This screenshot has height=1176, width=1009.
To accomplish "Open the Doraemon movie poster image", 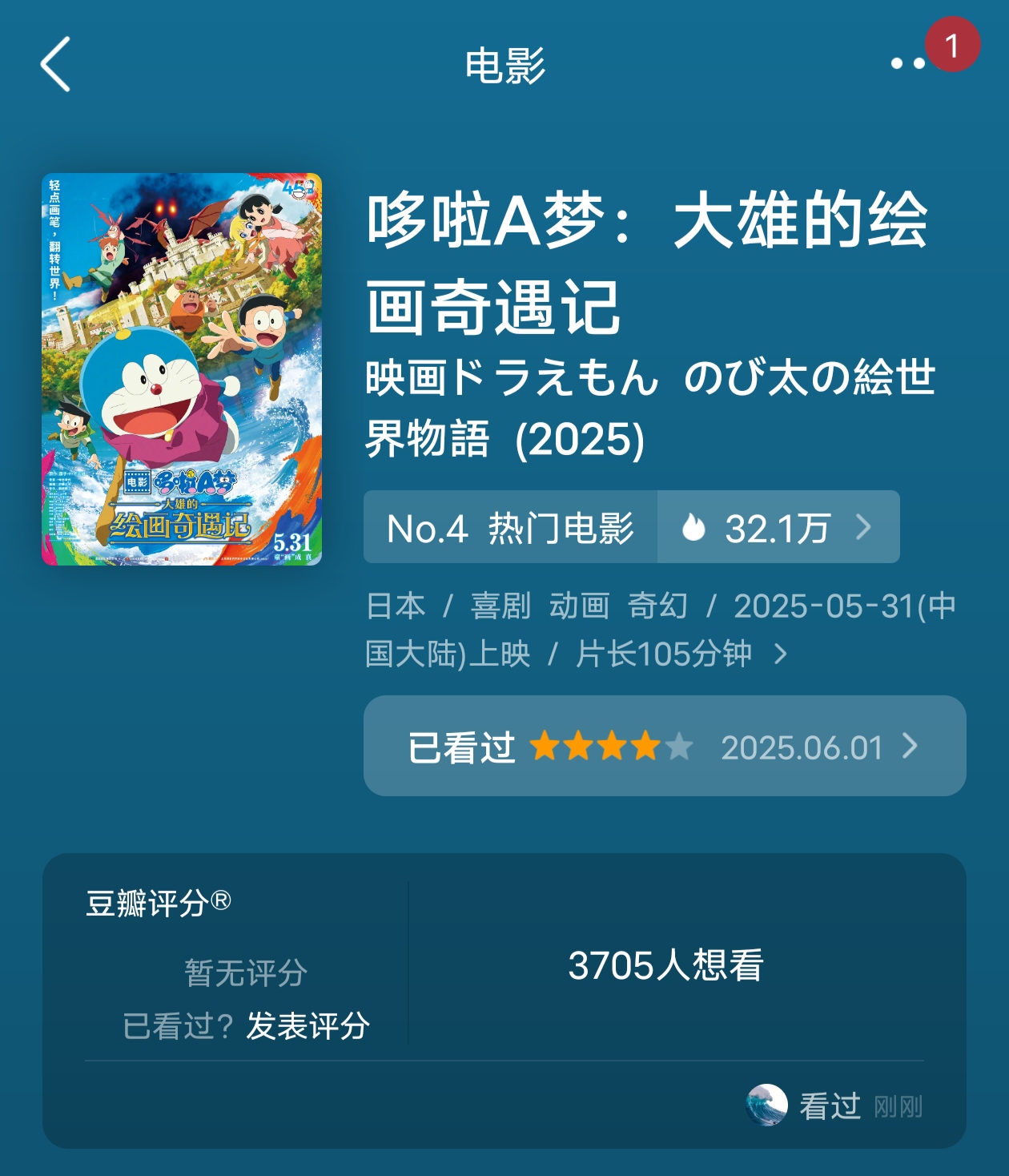I will [x=182, y=369].
